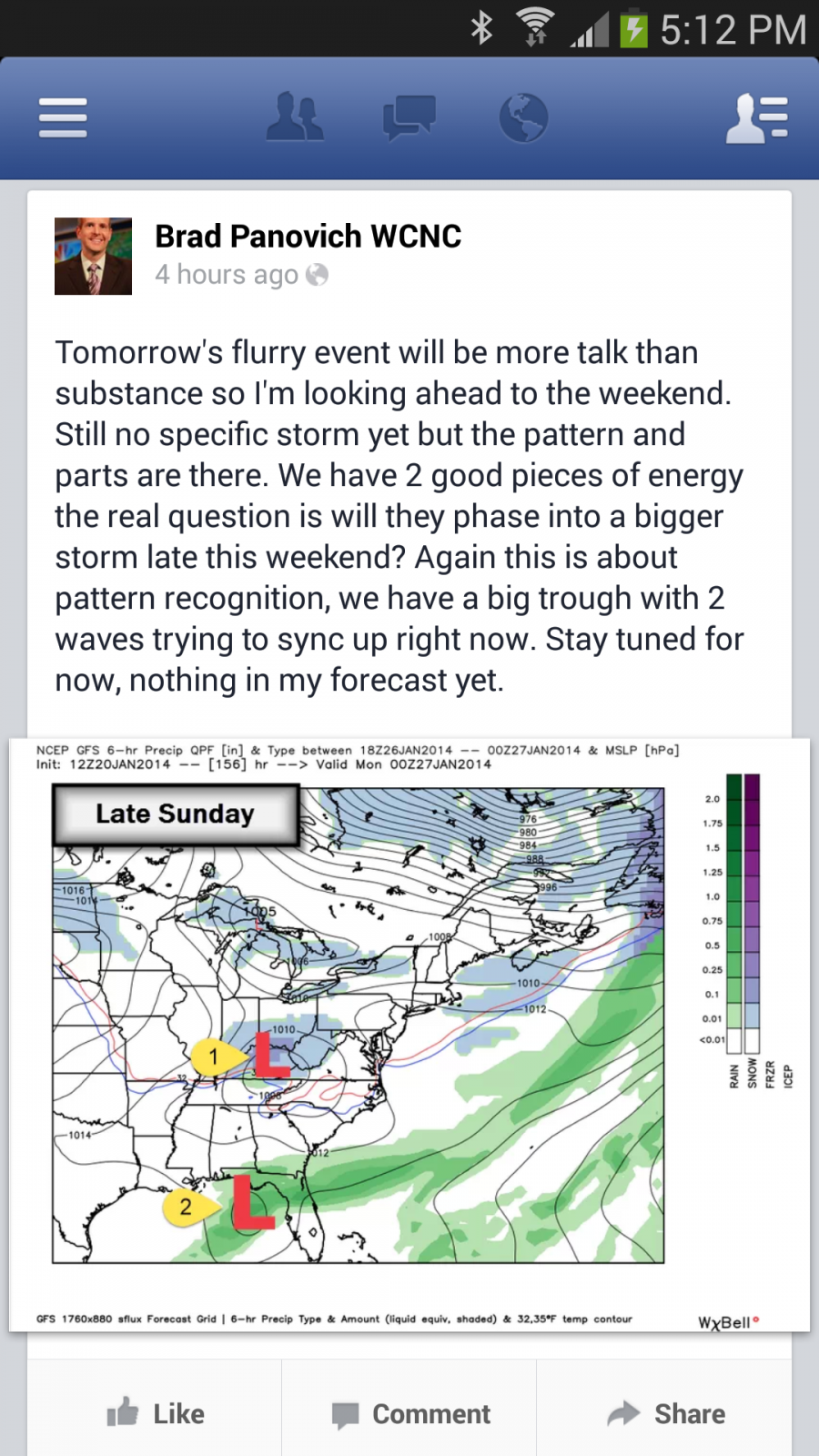Viewport: 819px width, 1456px height.
Task: Open the friends list sidebar icon
Action: point(756,119)
